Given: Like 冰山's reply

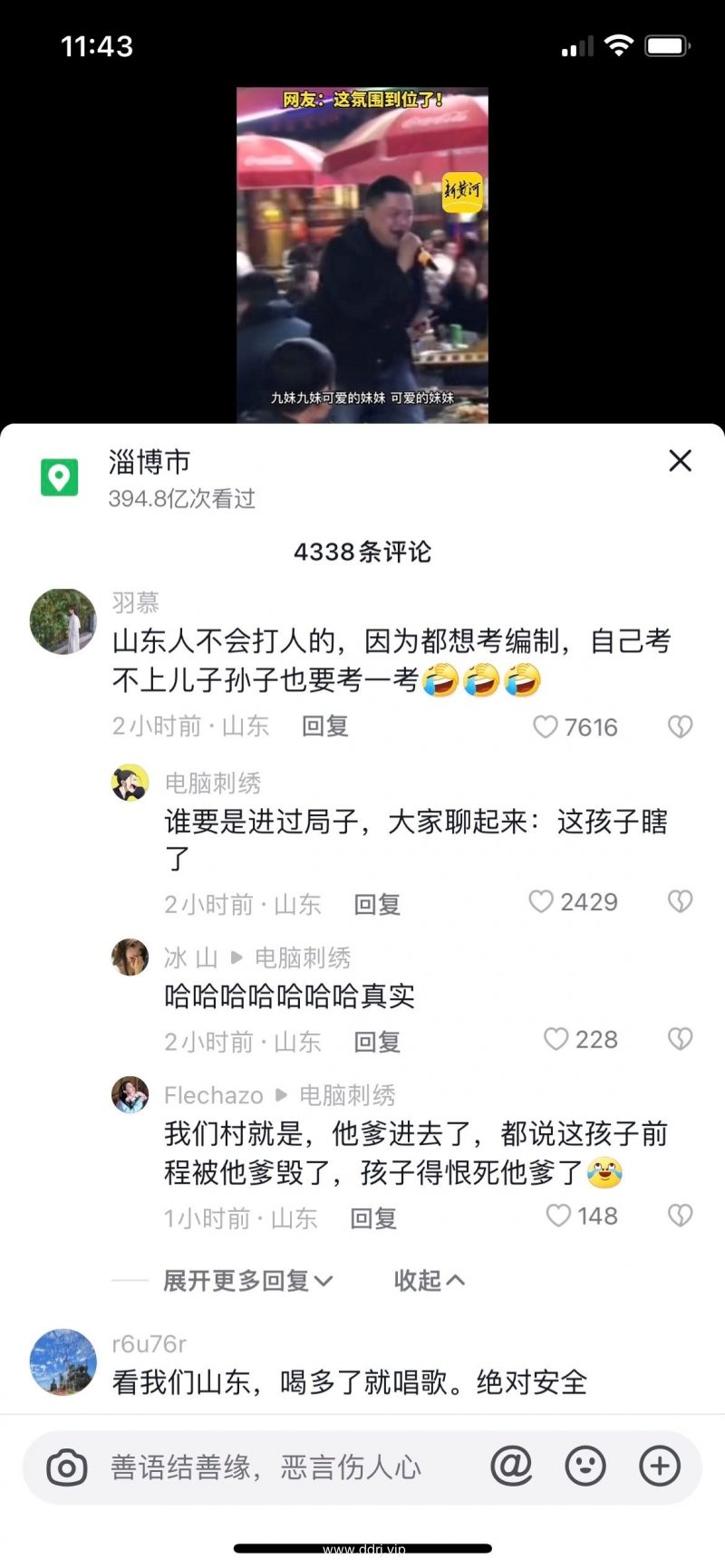Looking at the screenshot, I should [x=556, y=1039].
